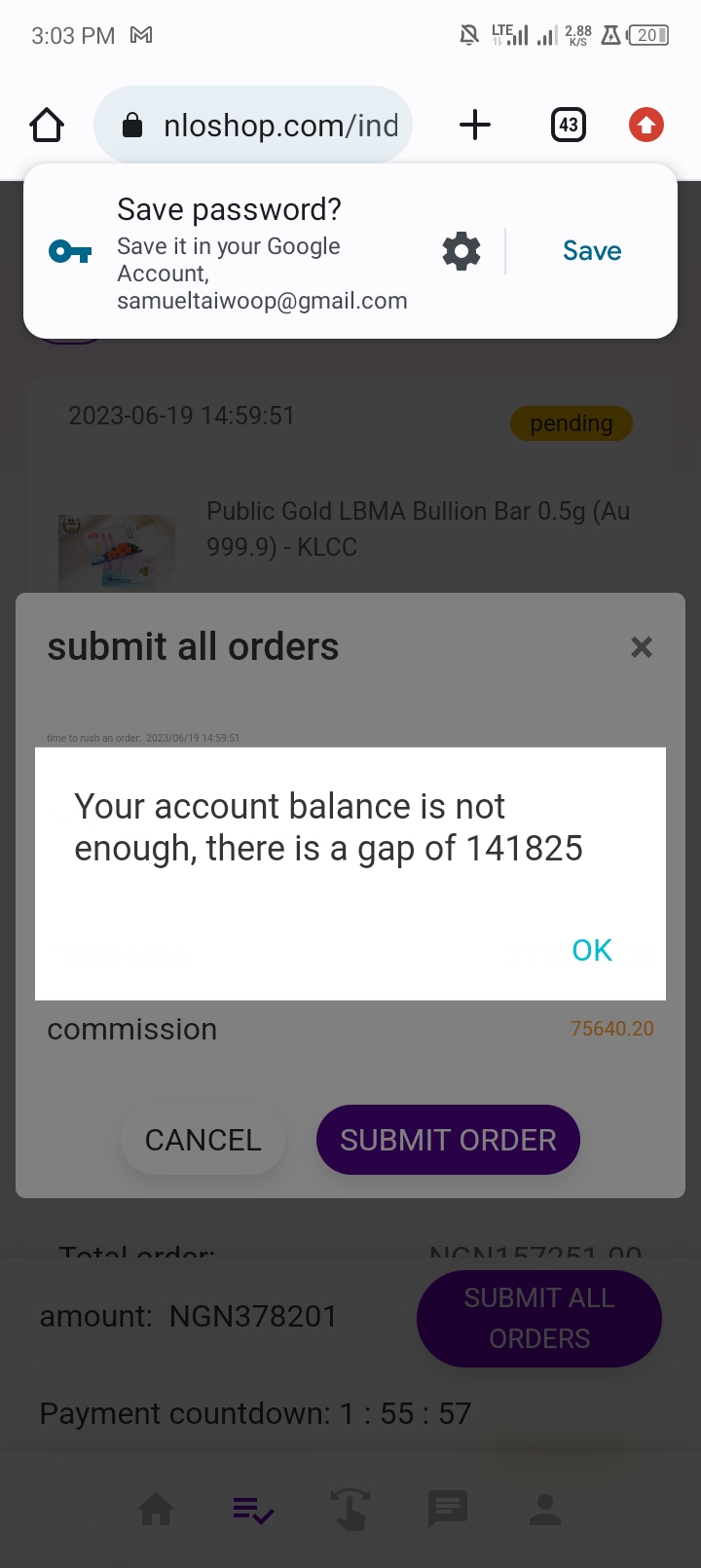Save the password to Google Account
Viewport: 701px width, 1568px height.
592,251
